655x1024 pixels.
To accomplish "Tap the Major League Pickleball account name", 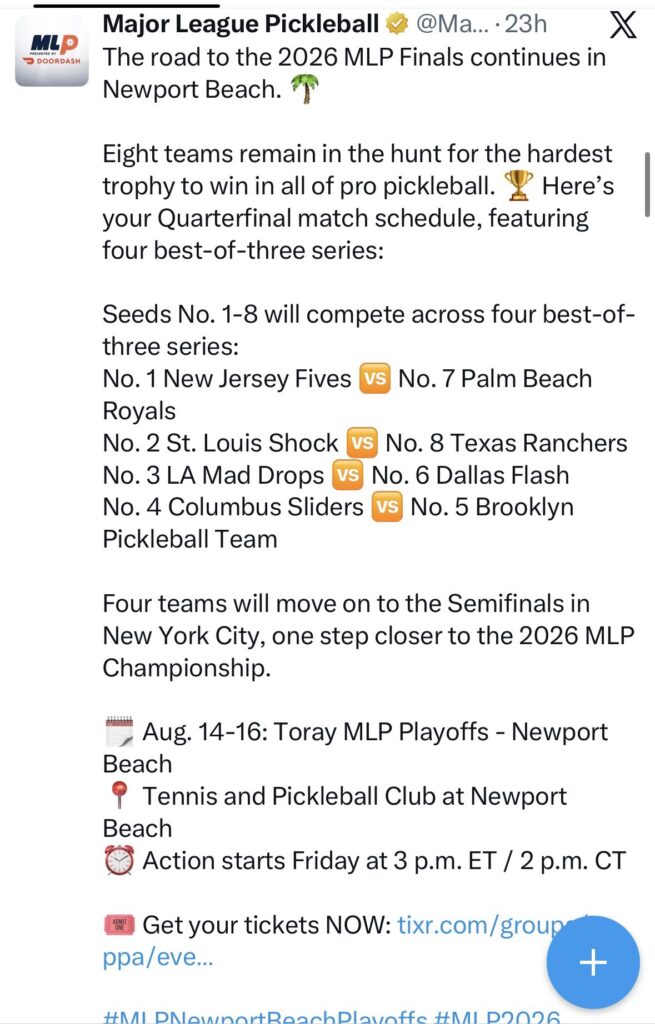I will (x=240, y=24).
